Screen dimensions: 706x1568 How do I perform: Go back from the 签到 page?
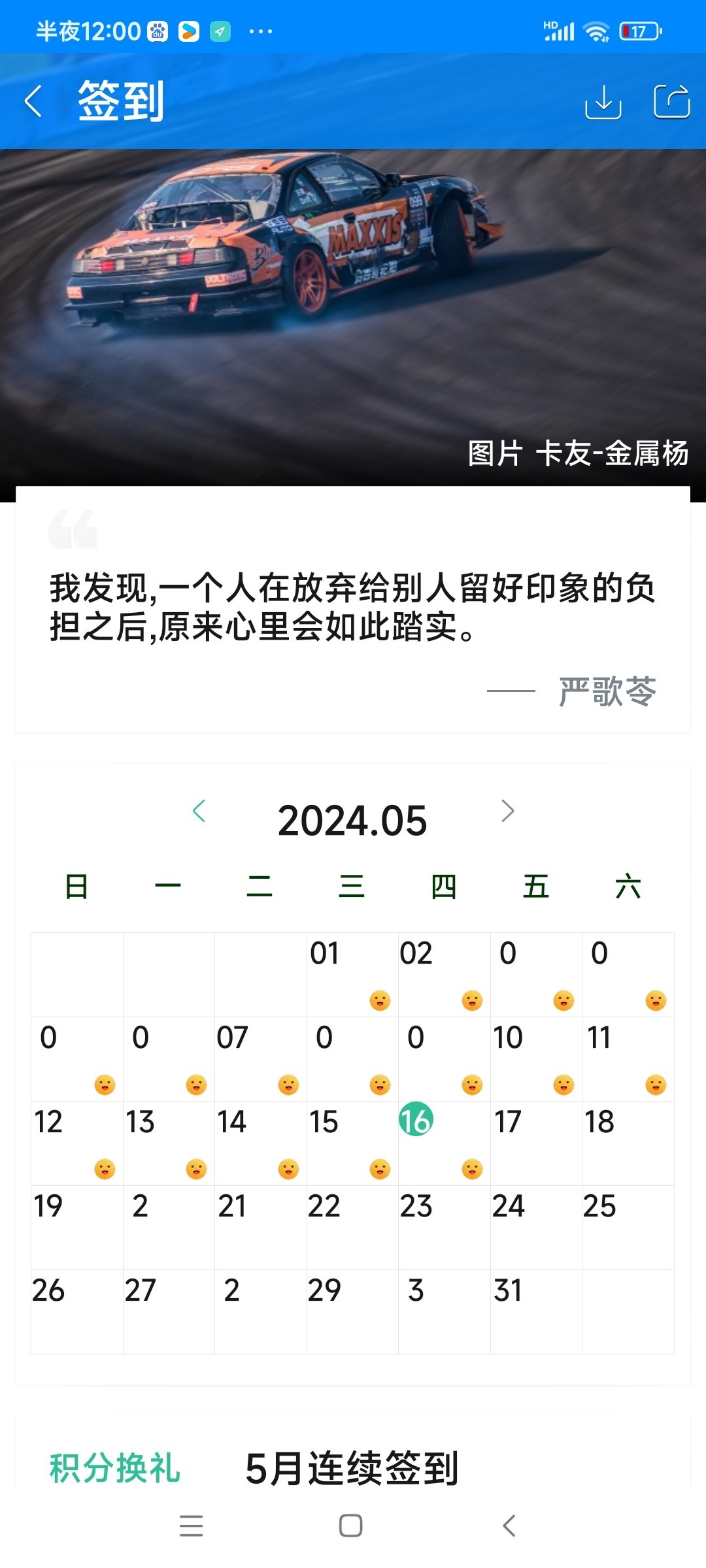point(34,102)
